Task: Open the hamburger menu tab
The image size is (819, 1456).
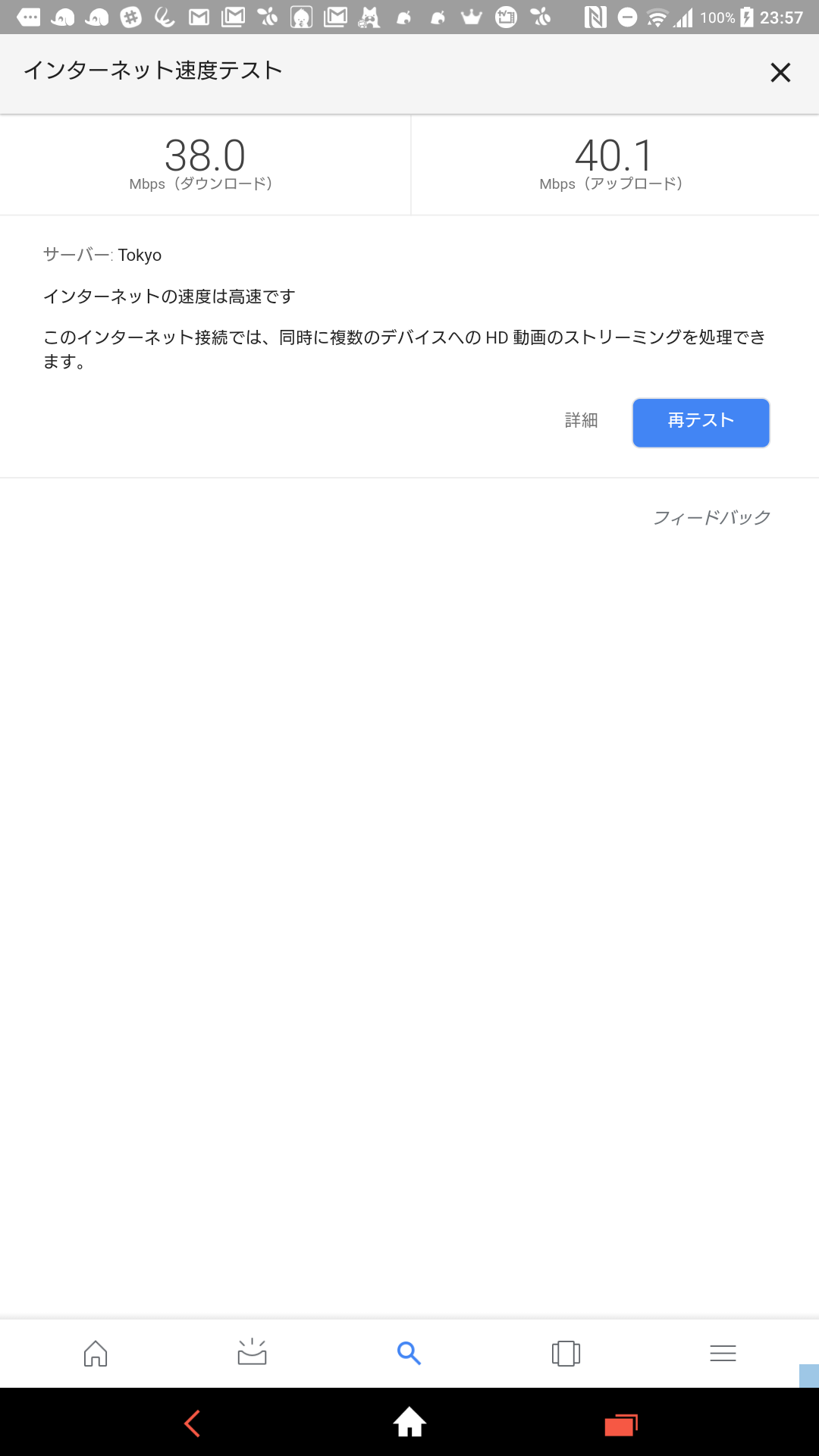Action: pos(723,1353)
